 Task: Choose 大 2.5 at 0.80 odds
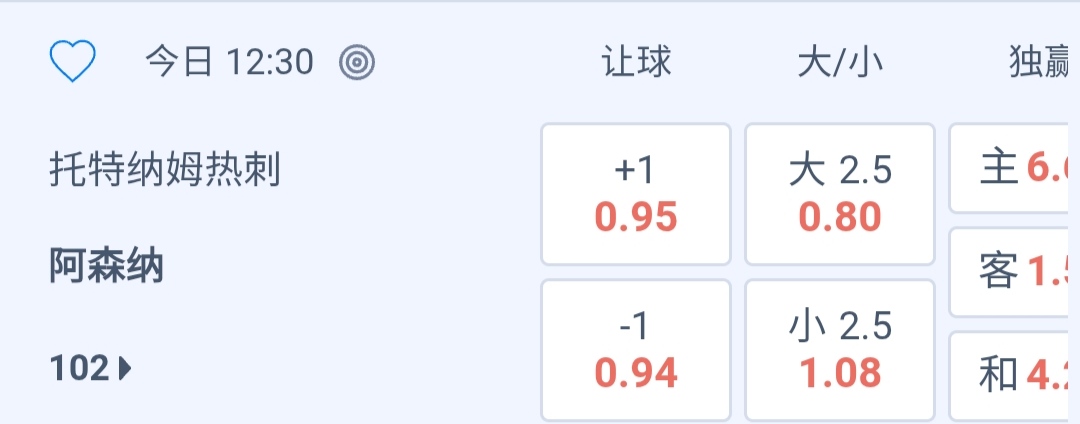tap(840, 194)
